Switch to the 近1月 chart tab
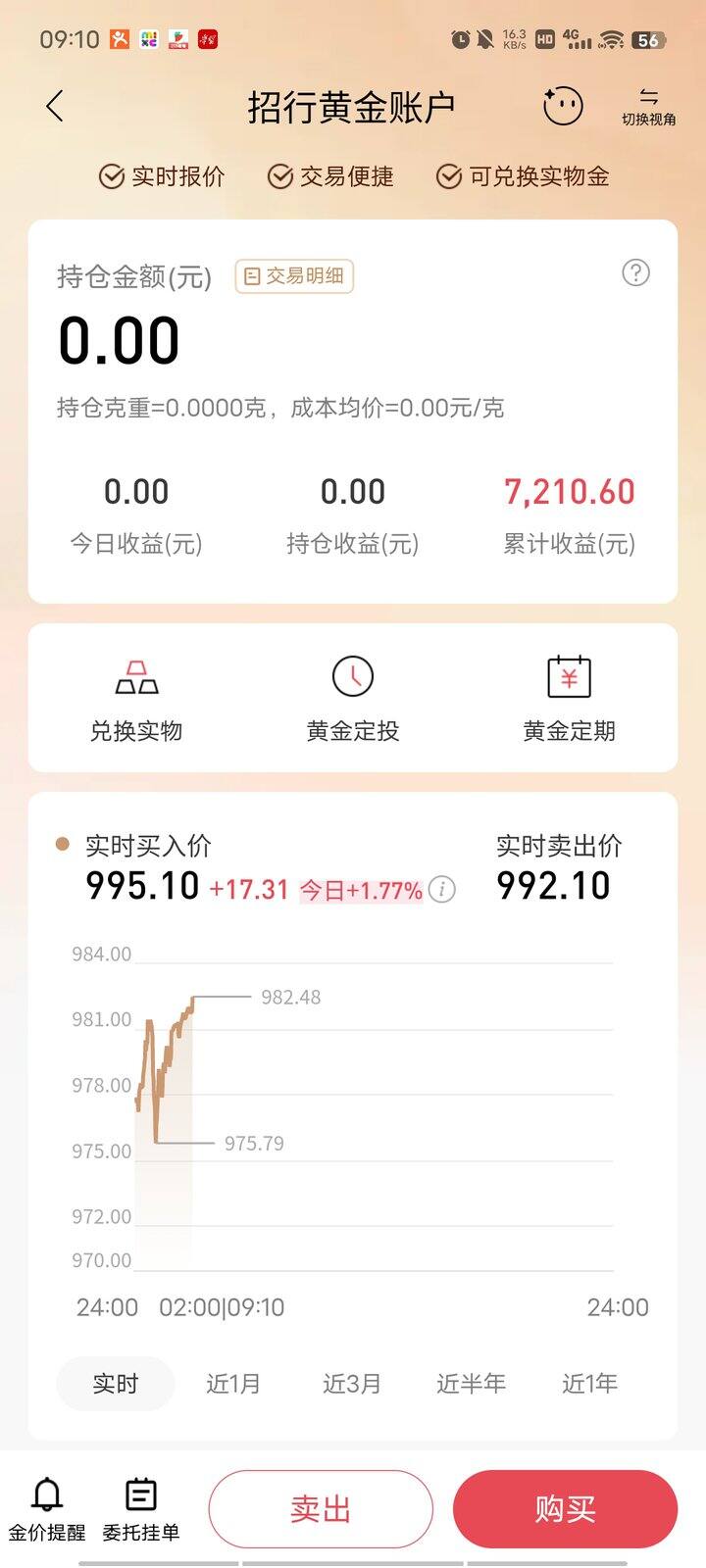Viewport: 706px width, 1568px height. coord(233,1383)
